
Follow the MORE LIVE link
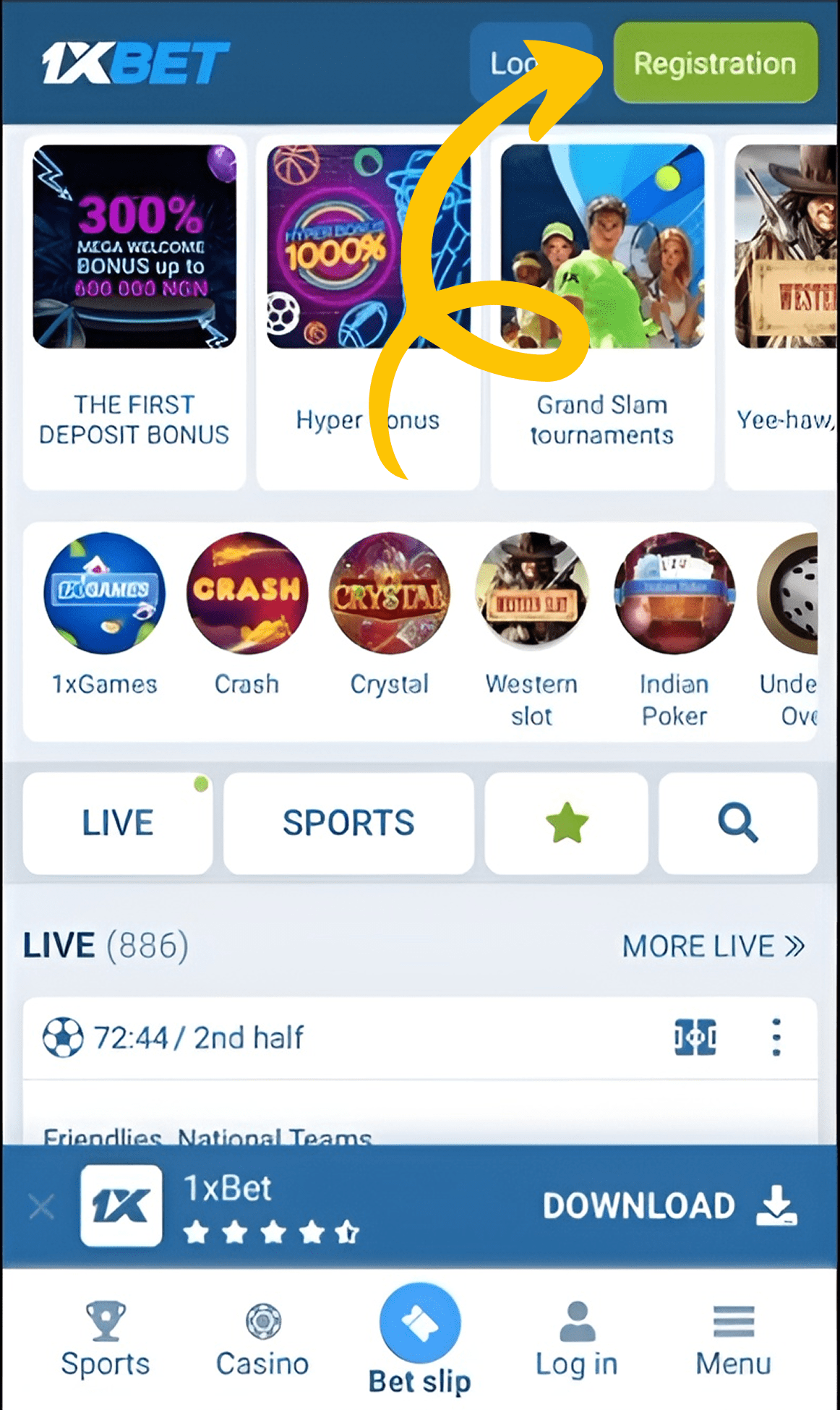click(713, 946)
